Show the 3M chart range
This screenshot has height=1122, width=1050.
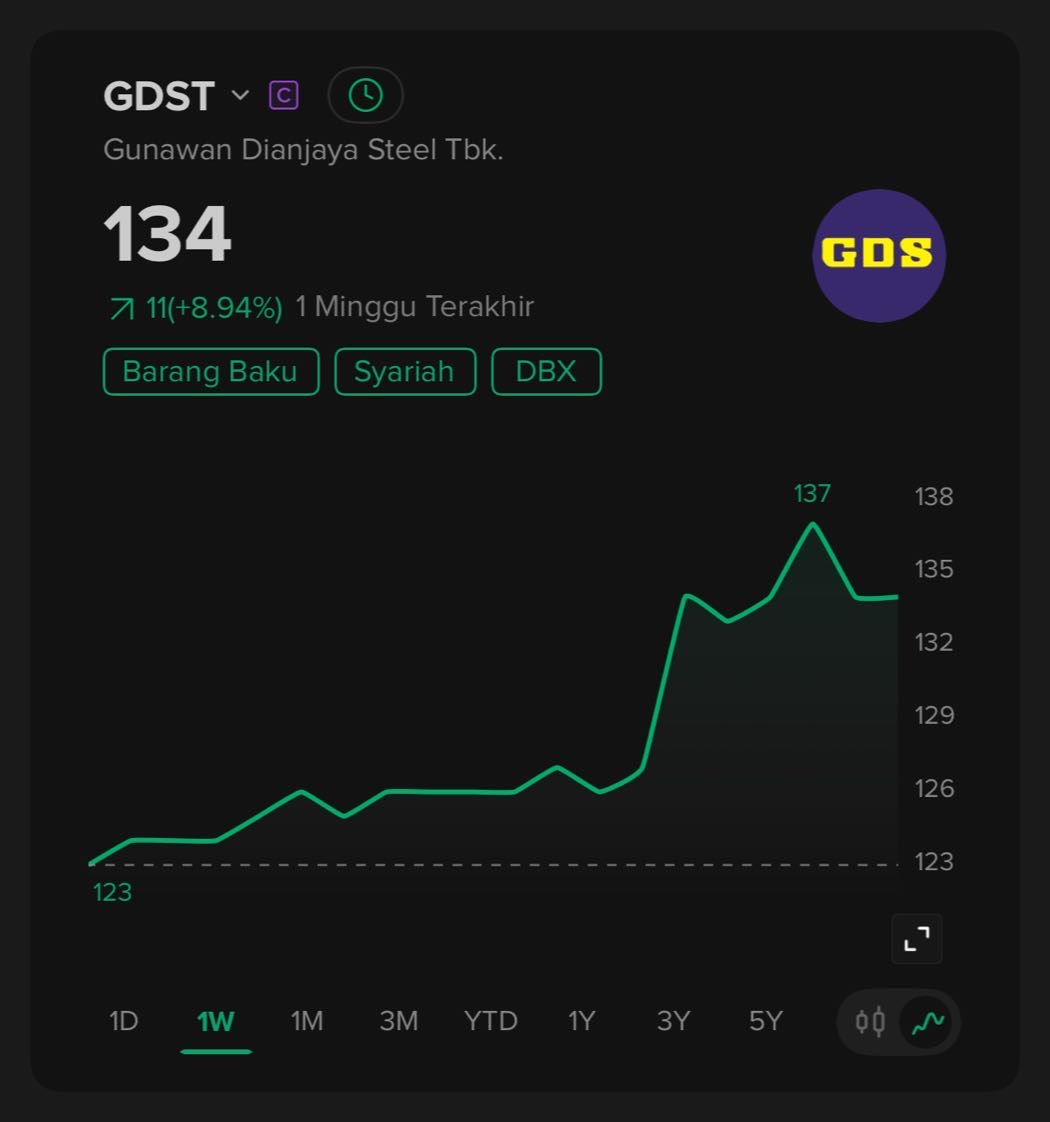[398, 1021]
